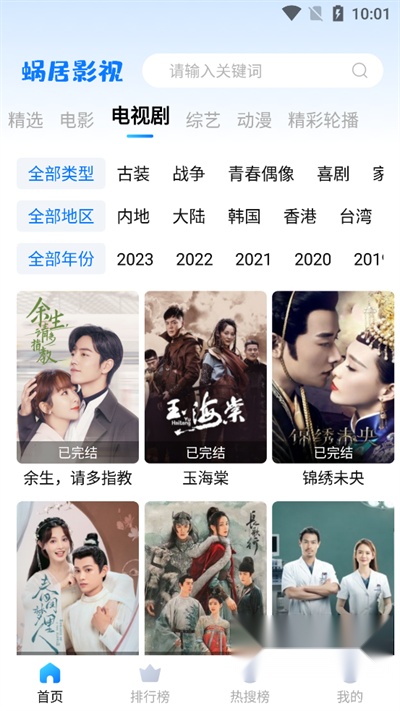Go to the 动漫 tab
Screen dimensions: 400x711
pyautogui.click(x=254, y=121)
